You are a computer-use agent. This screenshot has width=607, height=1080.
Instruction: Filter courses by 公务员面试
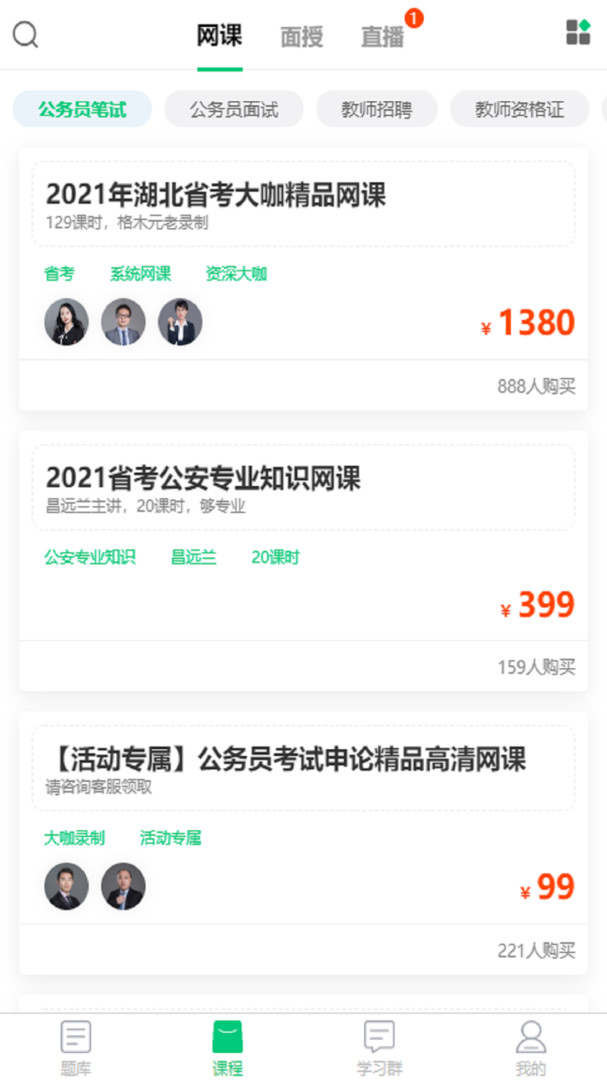[234, 109]
